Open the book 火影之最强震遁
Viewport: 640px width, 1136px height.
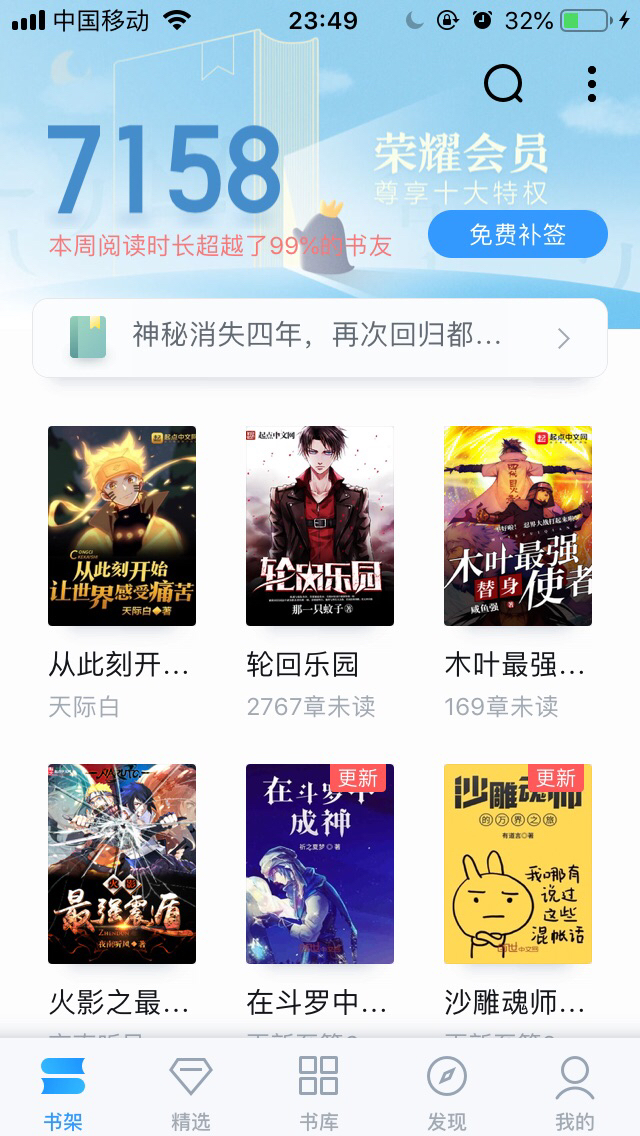pos(122,864)
